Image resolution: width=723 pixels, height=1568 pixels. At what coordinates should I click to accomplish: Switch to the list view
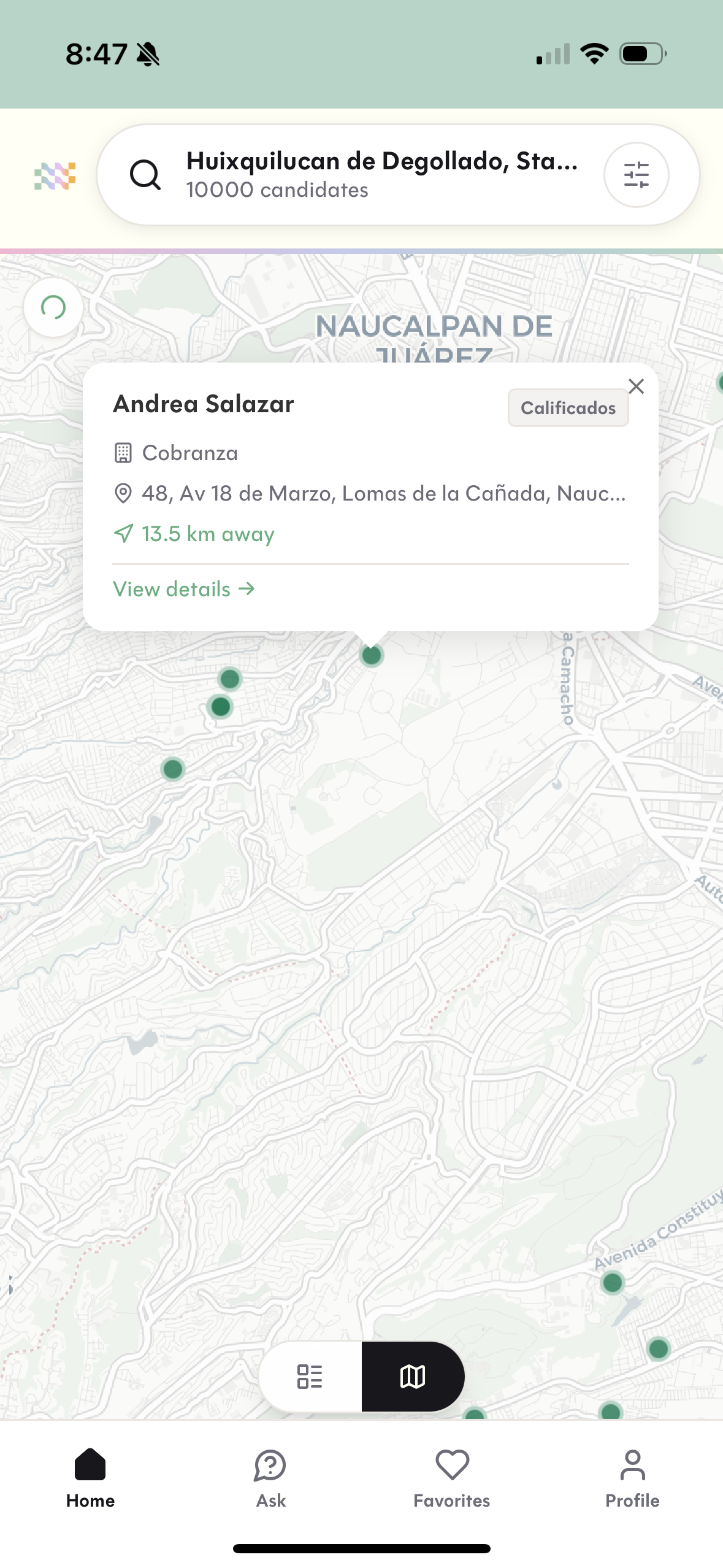click(x=310, y=1376)
